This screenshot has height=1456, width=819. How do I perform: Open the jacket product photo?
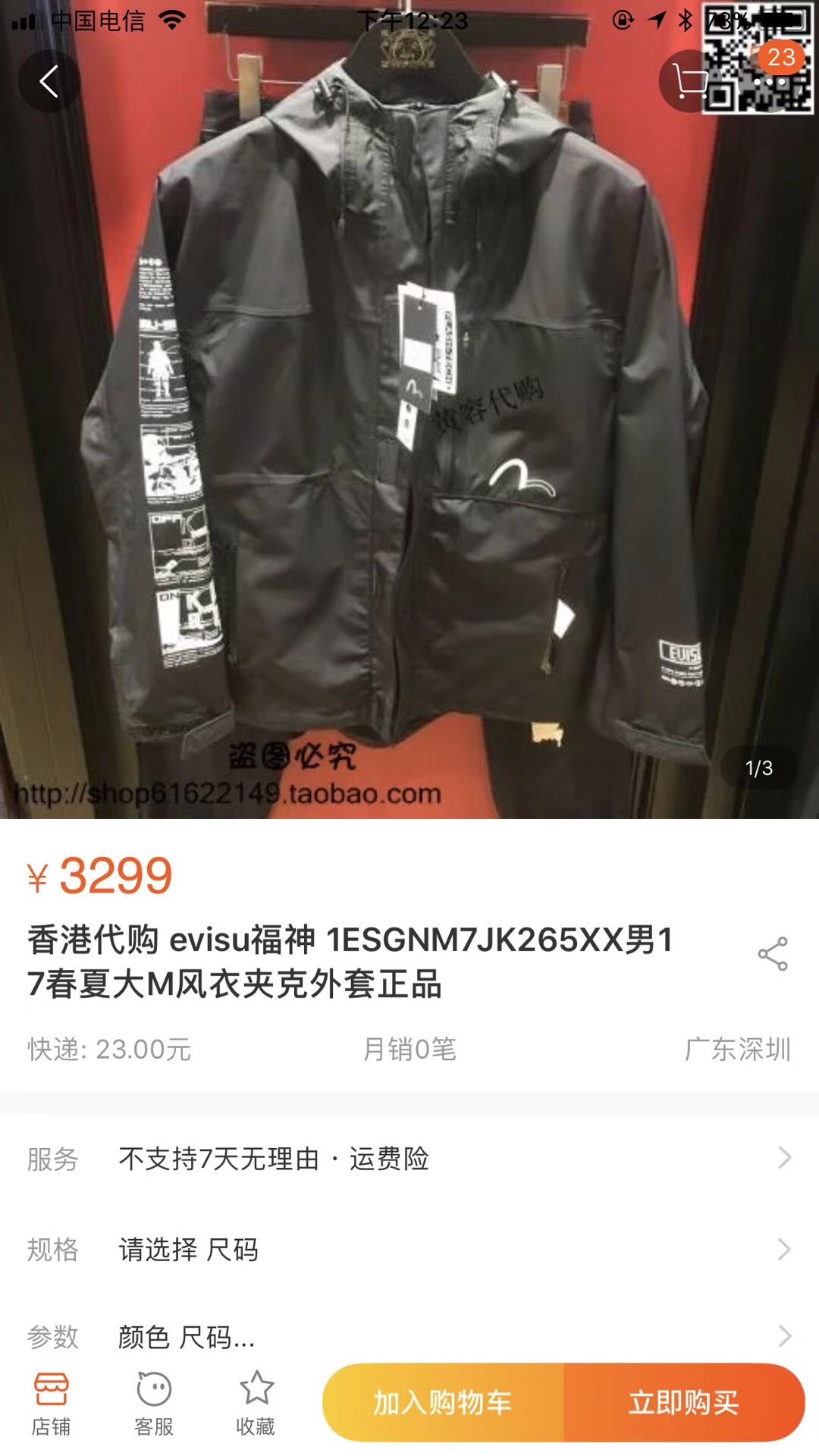[x=409, y=425]
